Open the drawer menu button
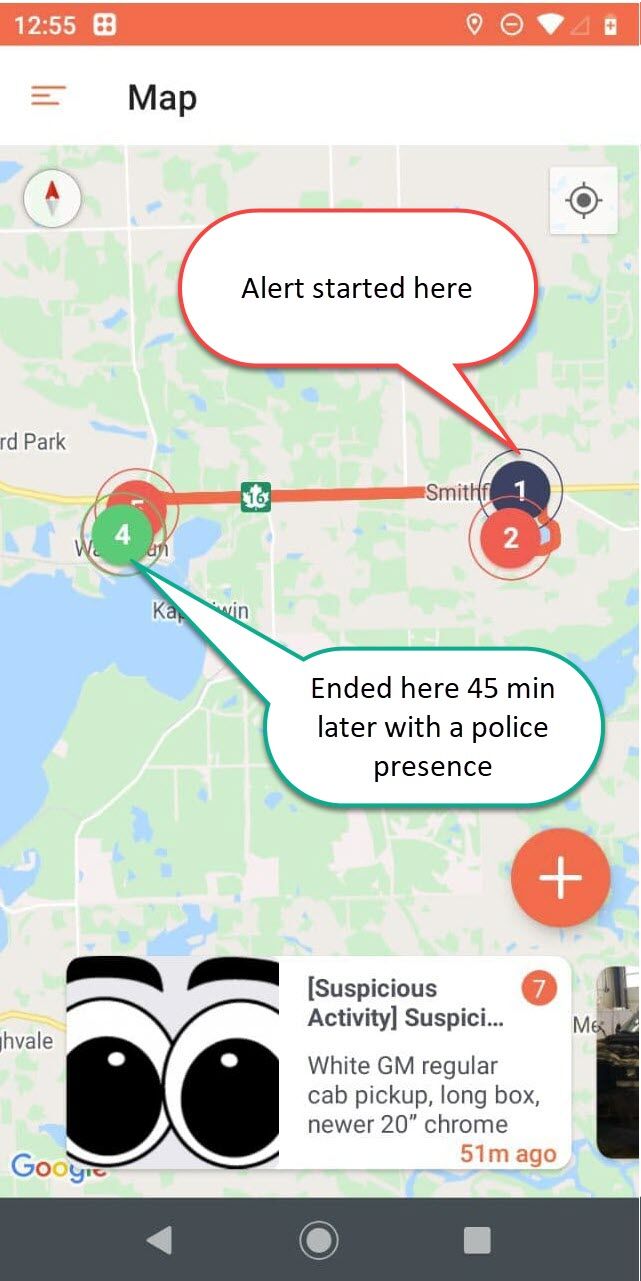Image resolution: width=641 pixels, height=1281 pixels. [48, 96]
